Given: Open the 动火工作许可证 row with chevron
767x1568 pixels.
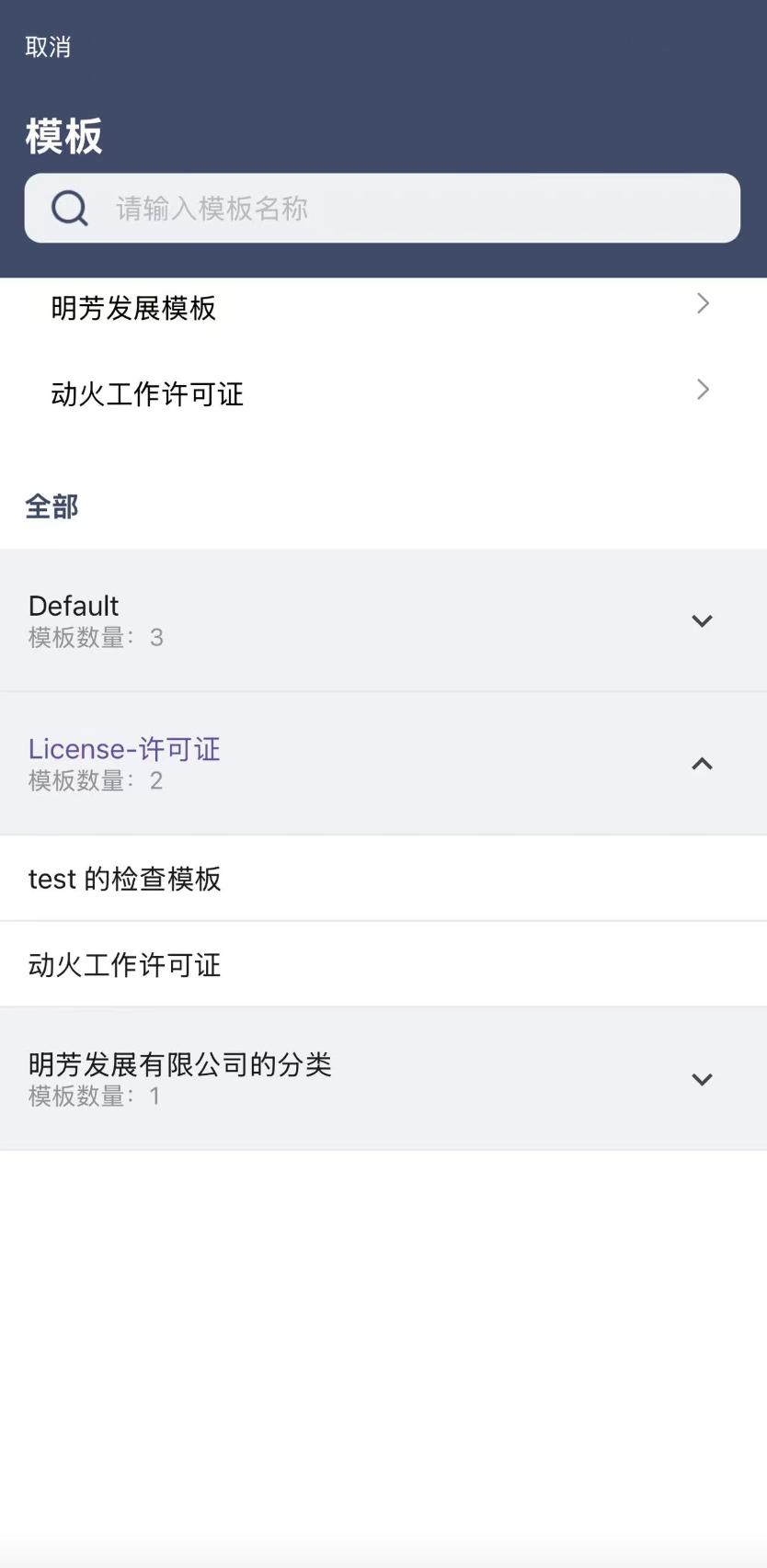Looking at the screenshot, I should (x=383, y=393).
